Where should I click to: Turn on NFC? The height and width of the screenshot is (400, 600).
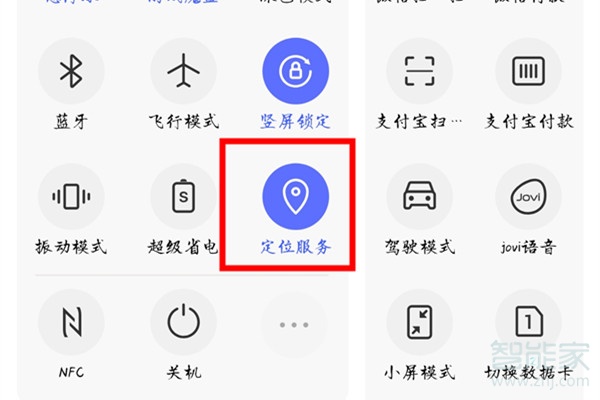tap(71, 324)
